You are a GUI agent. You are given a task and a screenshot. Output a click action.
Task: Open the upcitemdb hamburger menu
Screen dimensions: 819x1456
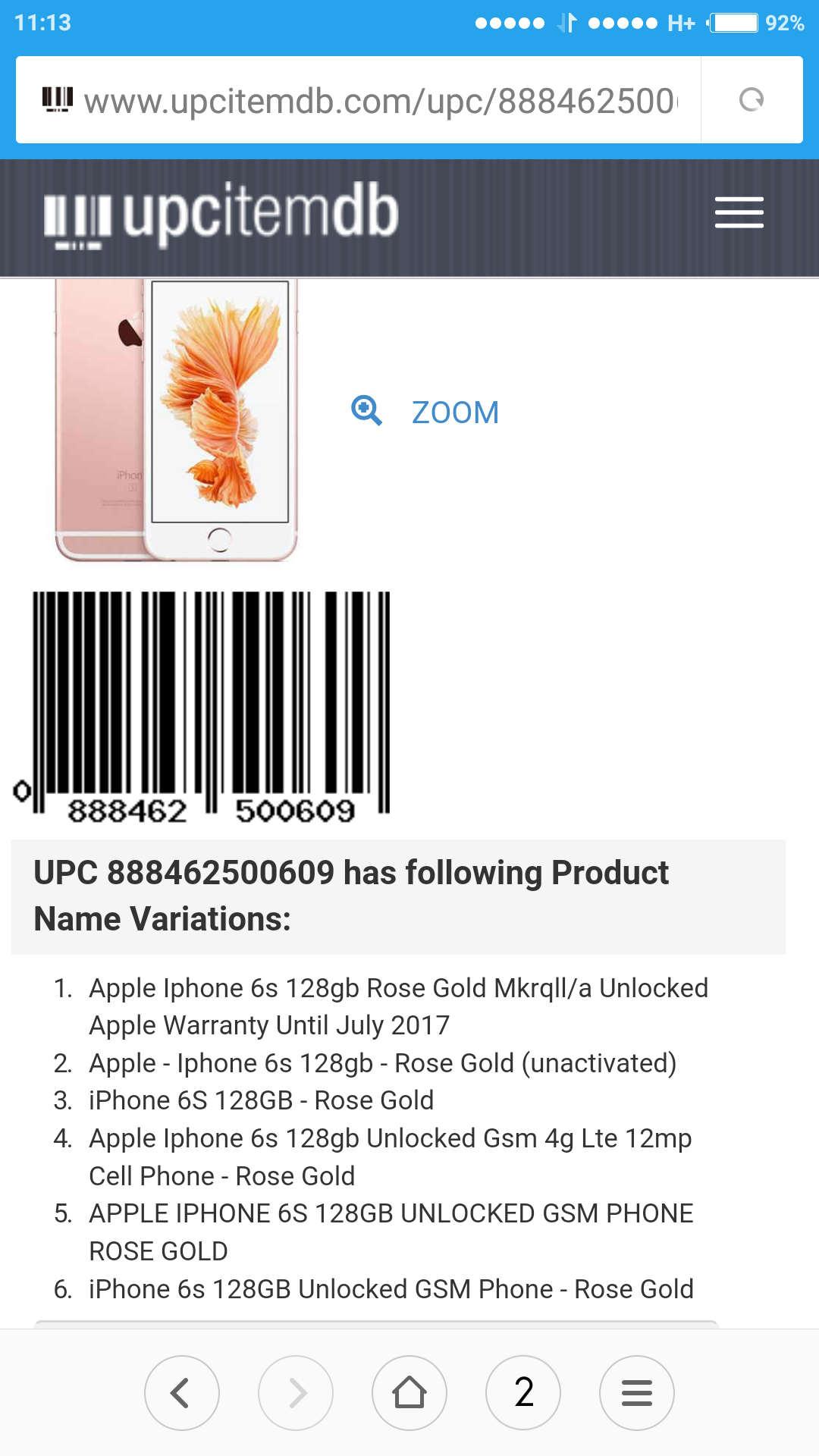click(x=739, y=212)
